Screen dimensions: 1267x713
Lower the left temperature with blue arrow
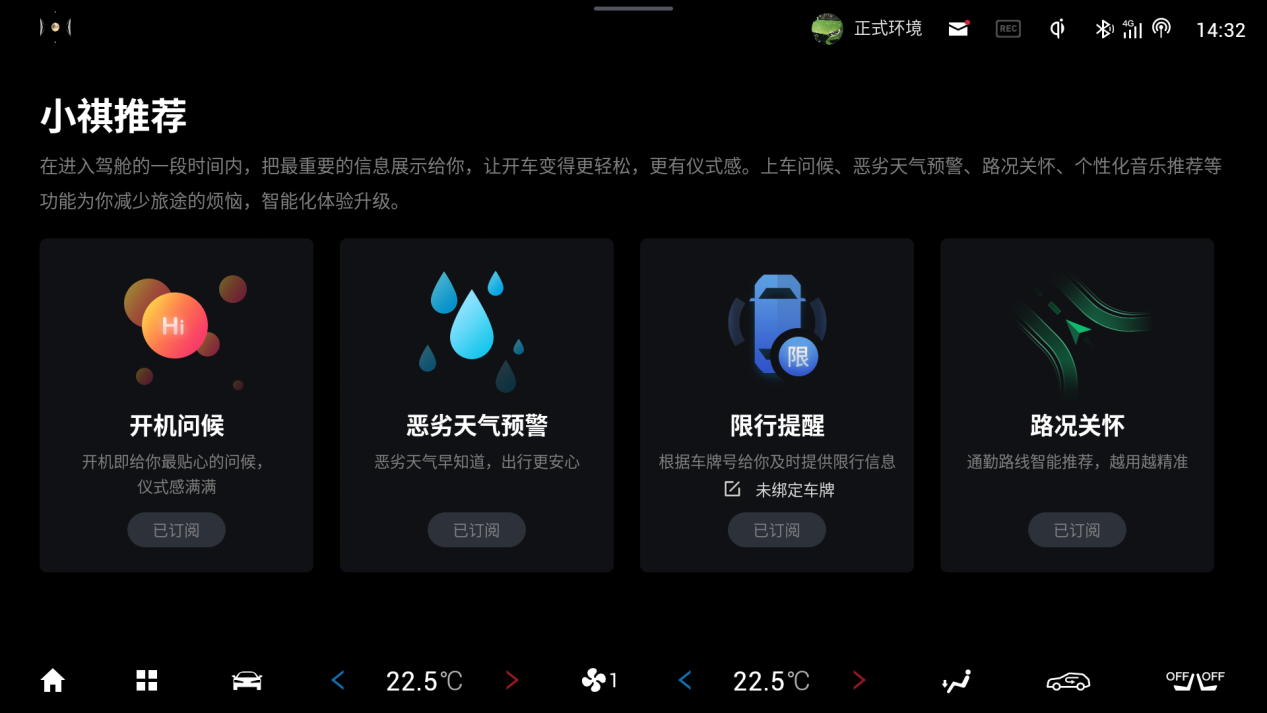338,681
